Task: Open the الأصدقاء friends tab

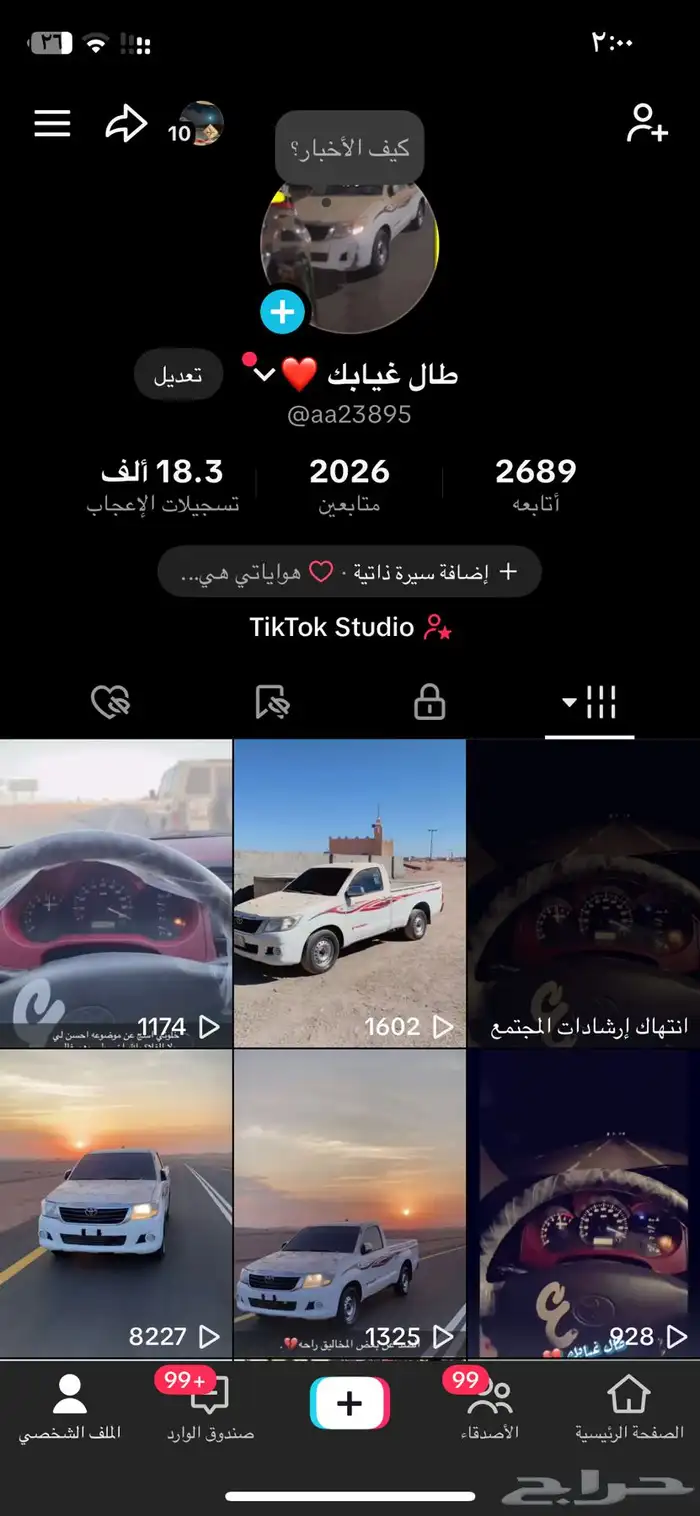Action: (489, 1407)
